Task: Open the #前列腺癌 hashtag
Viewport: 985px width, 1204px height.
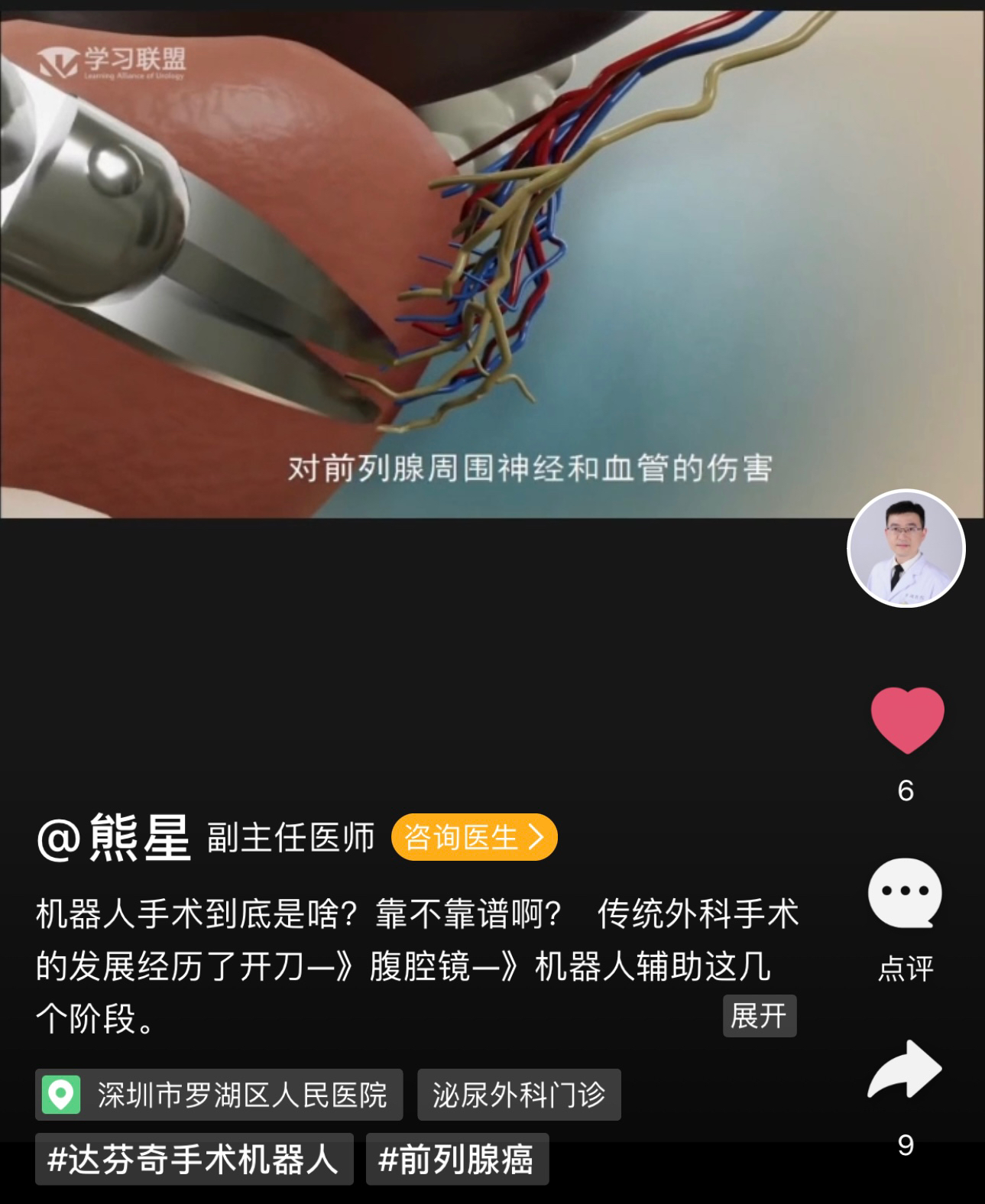Action: (457, 1159)
